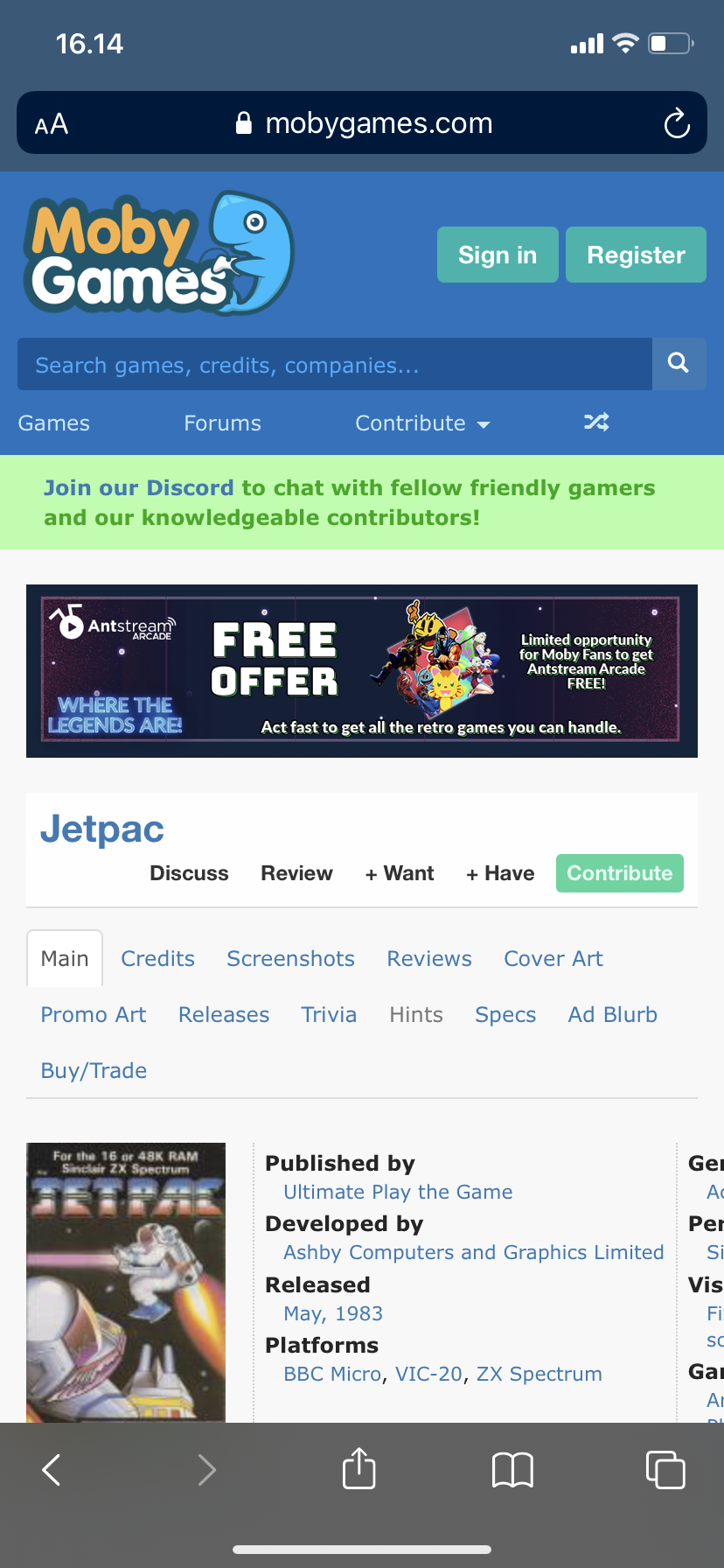
Task: Mark Jetpac as Have
Action: click(x=500, y=873)
